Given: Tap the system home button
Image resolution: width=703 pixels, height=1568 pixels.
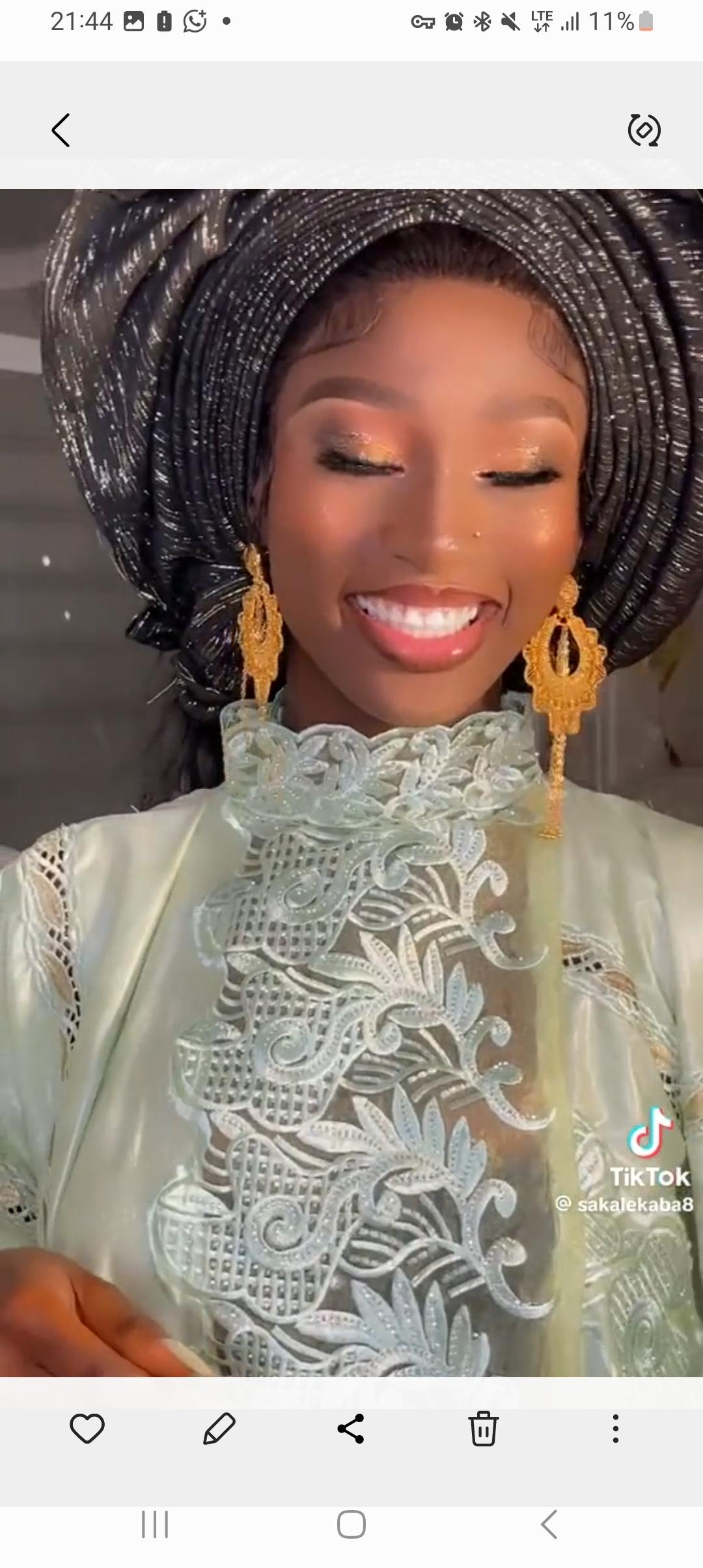Looking at the screenshot, I should pyautogui.click(x=351, y=1524).
